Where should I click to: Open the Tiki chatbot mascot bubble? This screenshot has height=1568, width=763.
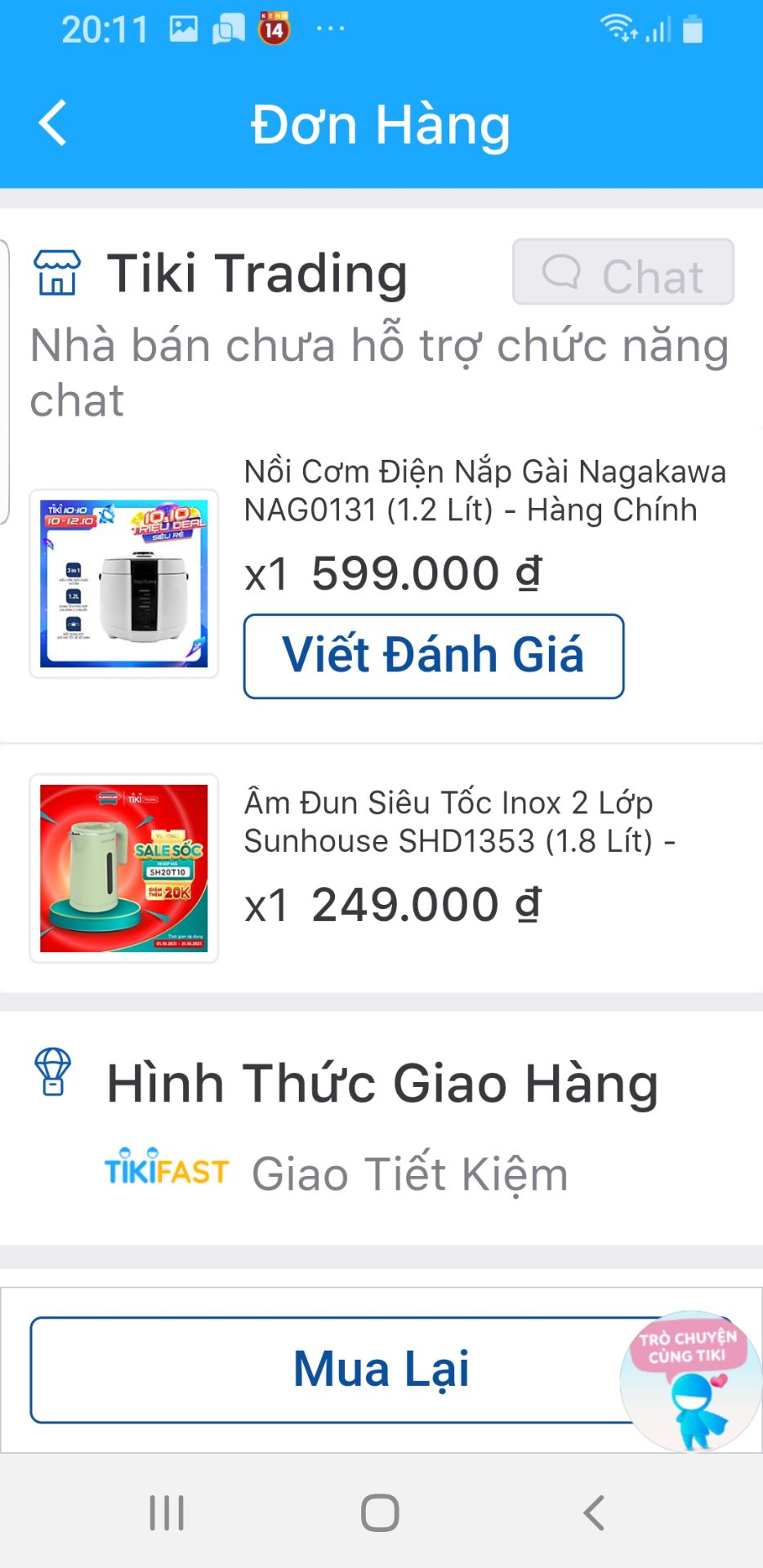pos(690,1380)
